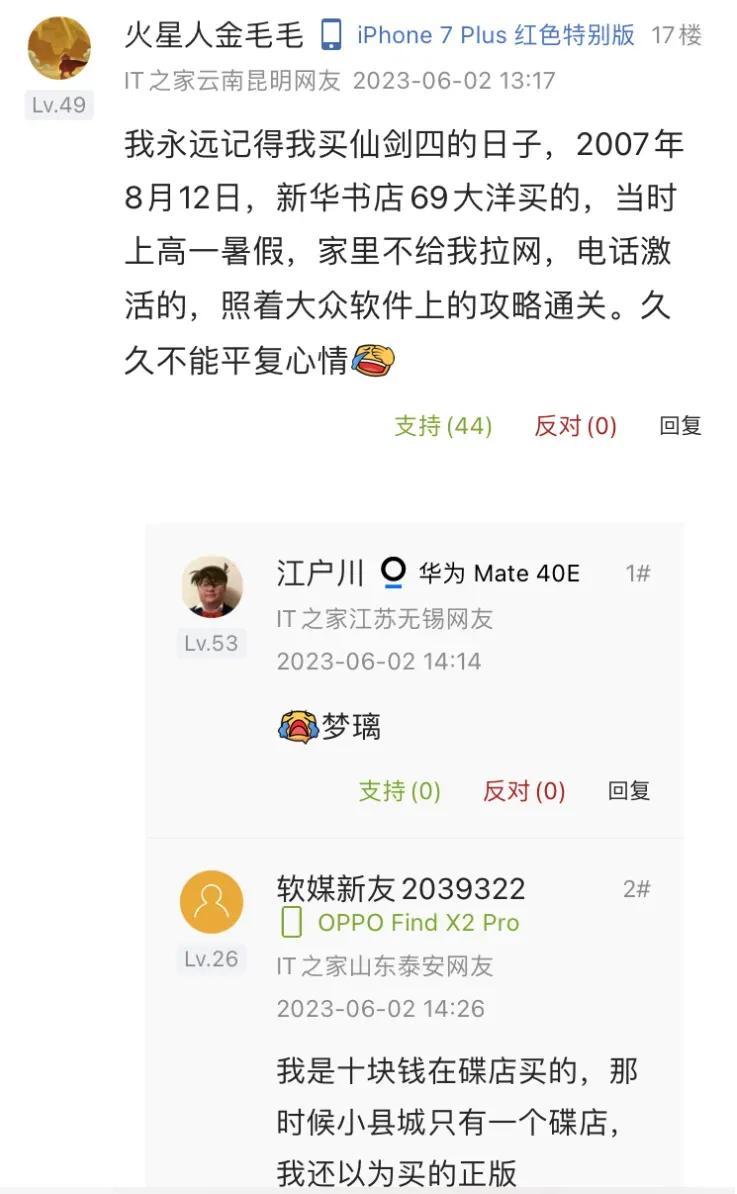Open 火星人金毛毛's profile avatar
Viewport: 737px width, 1194px height.
[x=59, y=48]
